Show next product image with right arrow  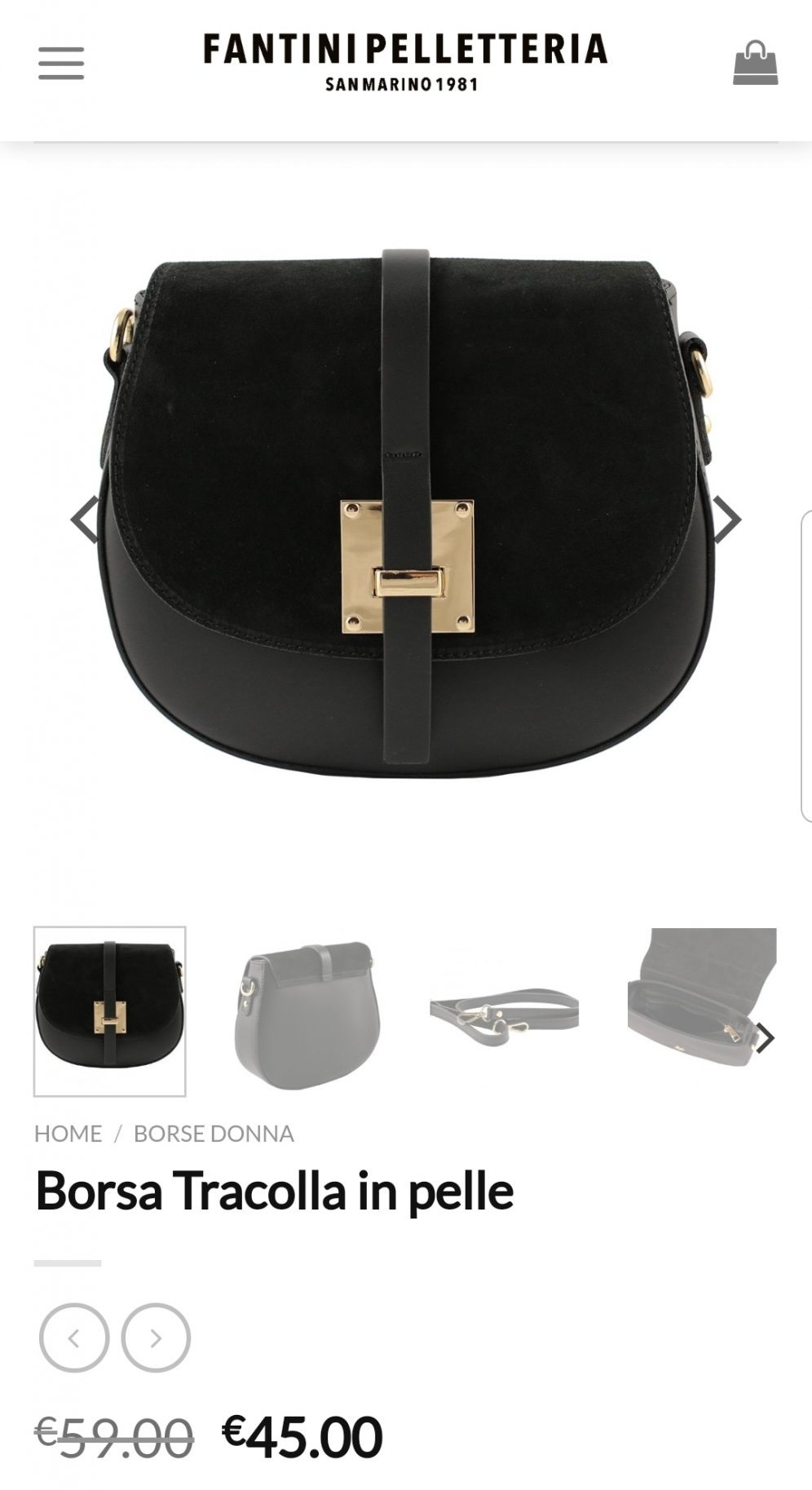pos(726,520)
